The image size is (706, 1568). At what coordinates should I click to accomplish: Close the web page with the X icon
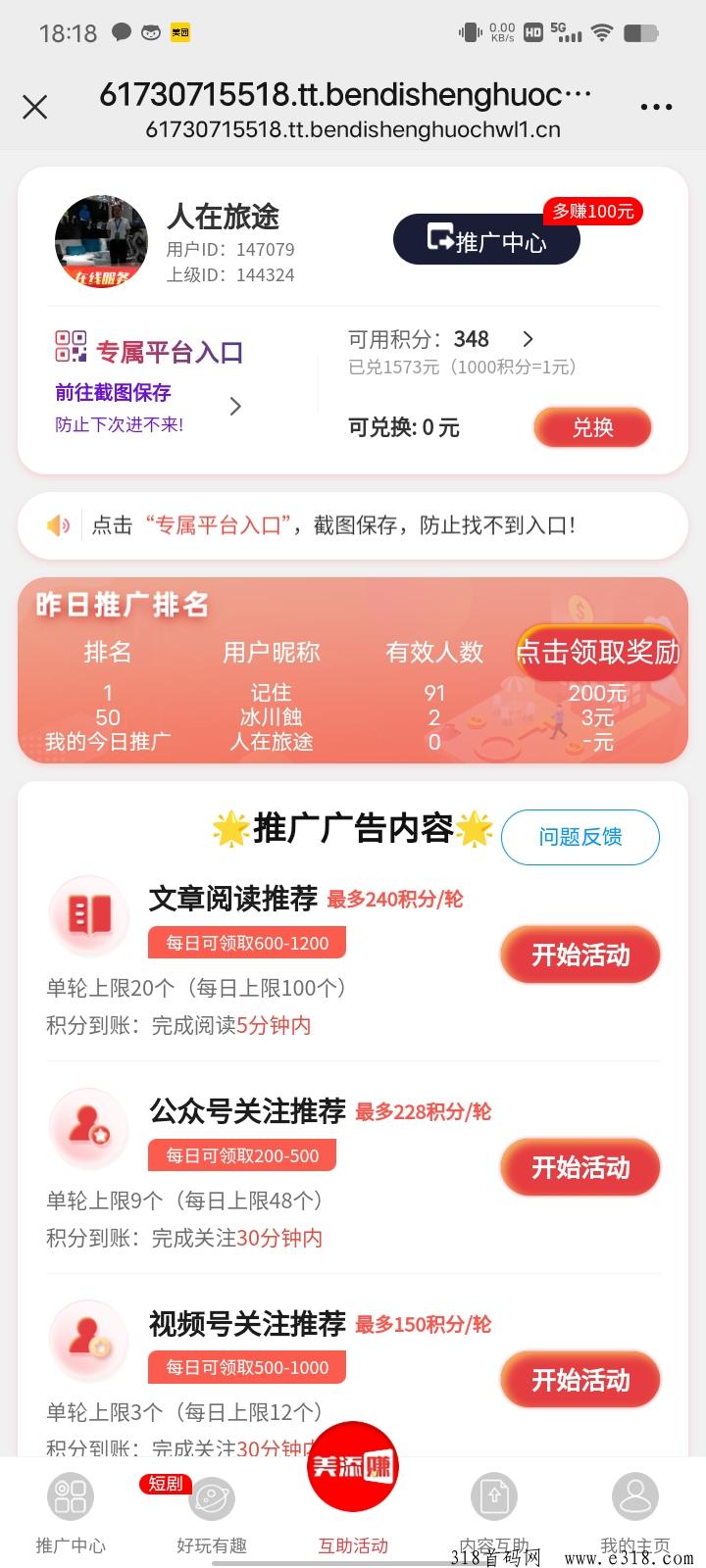click(x=35, y=107)
